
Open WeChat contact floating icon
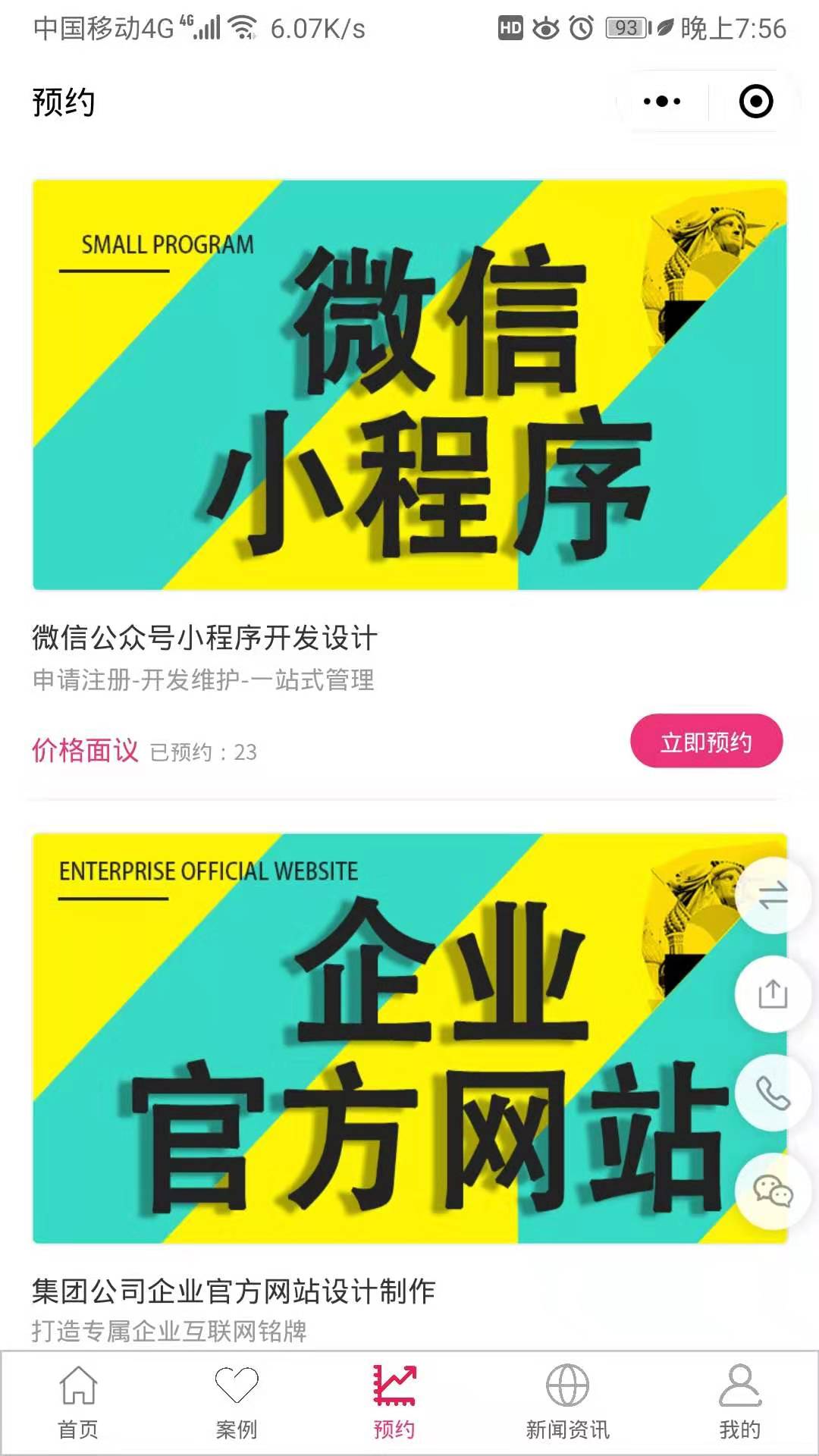[773, 1191]
